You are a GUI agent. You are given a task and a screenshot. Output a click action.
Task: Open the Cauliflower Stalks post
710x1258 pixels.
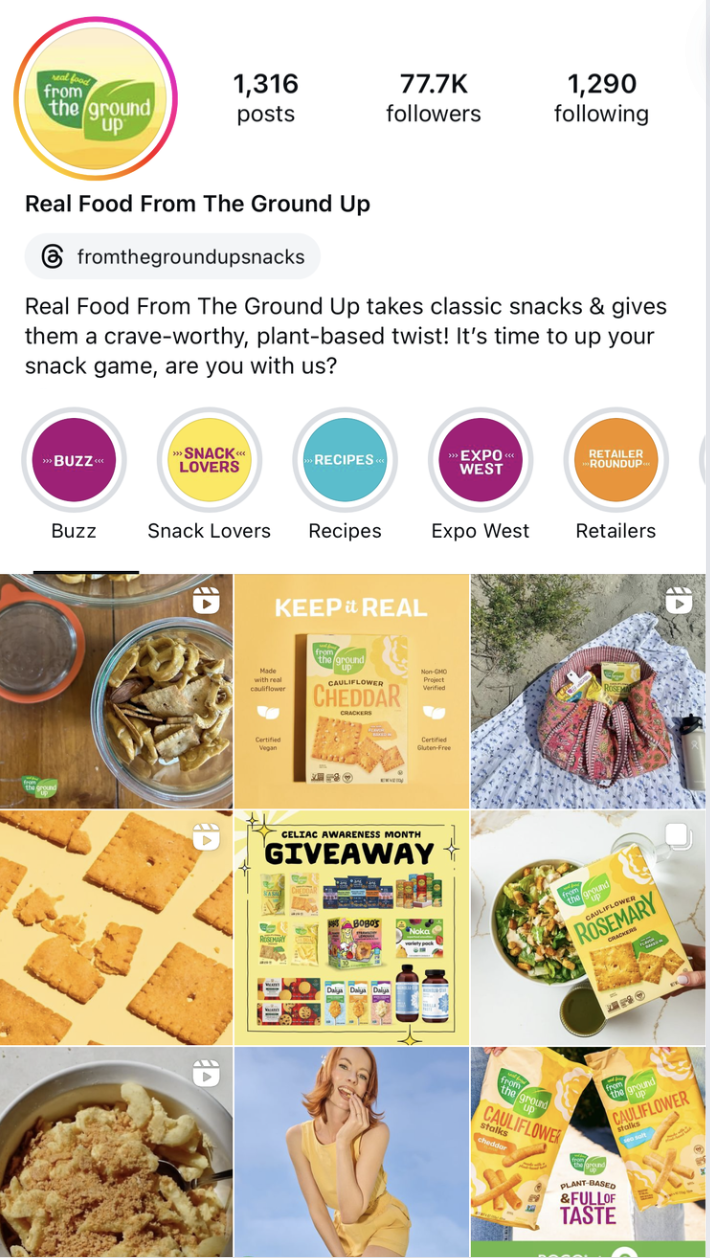(x=588, y=1150)
